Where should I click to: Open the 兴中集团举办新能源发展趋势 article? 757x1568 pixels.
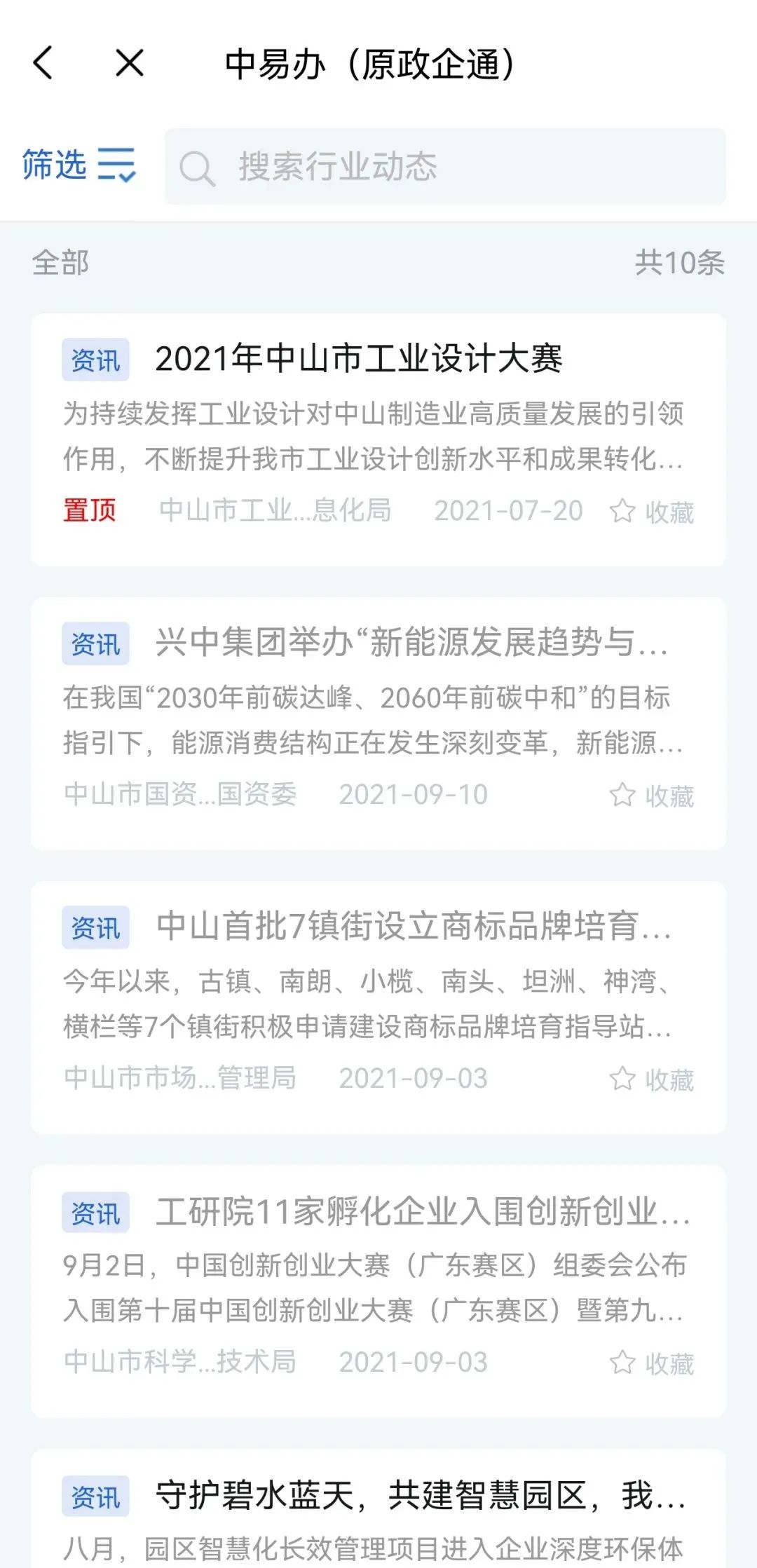(x=411, y=643)
